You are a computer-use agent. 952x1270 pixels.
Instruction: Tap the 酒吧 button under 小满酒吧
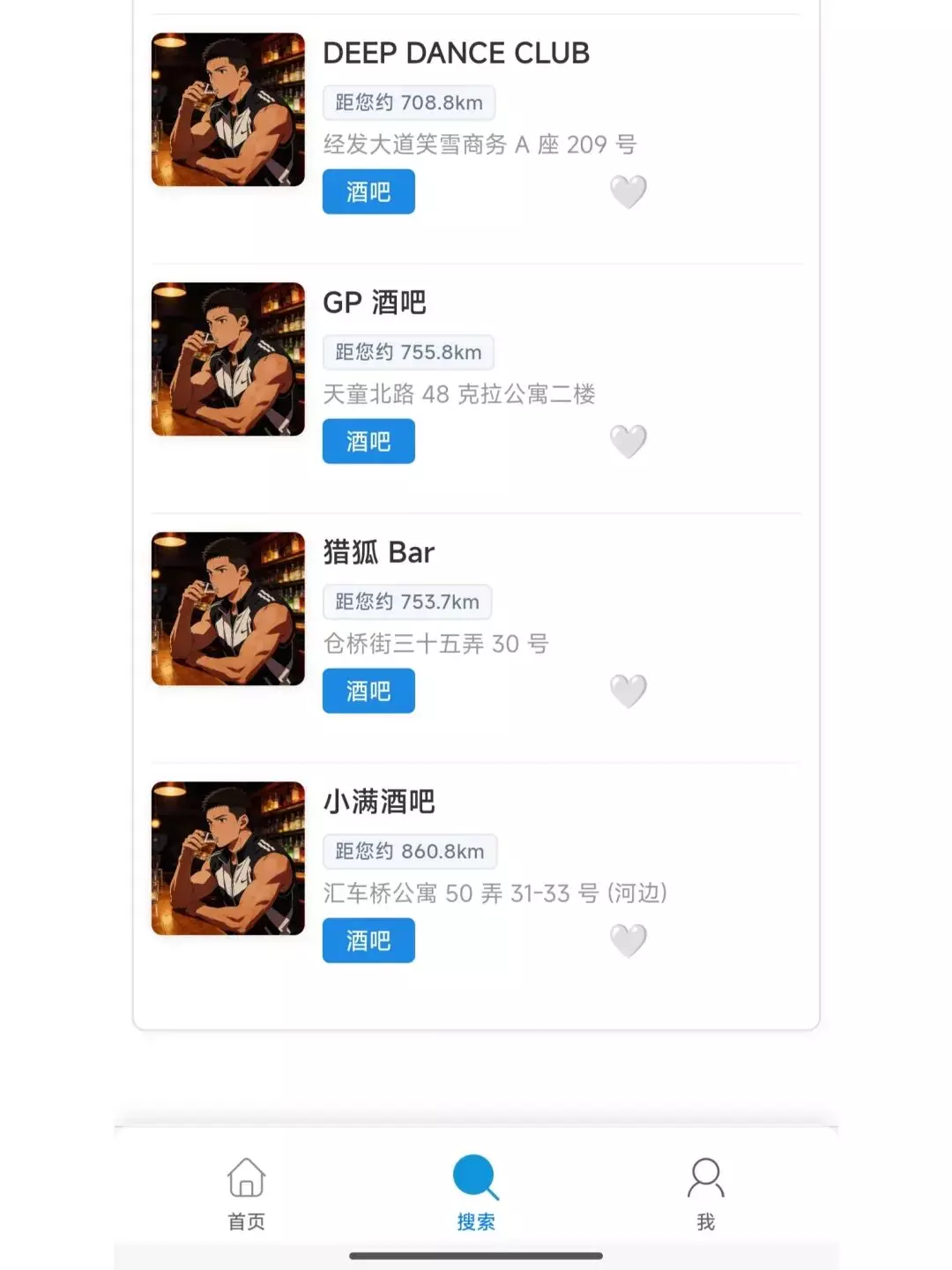(x=368, y=940)
